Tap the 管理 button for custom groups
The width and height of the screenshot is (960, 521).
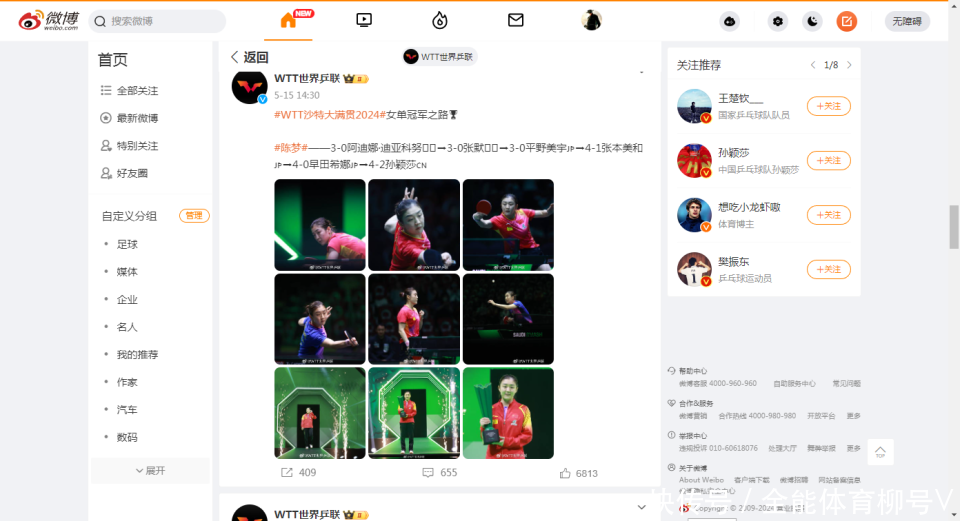[x=194, y=216]
